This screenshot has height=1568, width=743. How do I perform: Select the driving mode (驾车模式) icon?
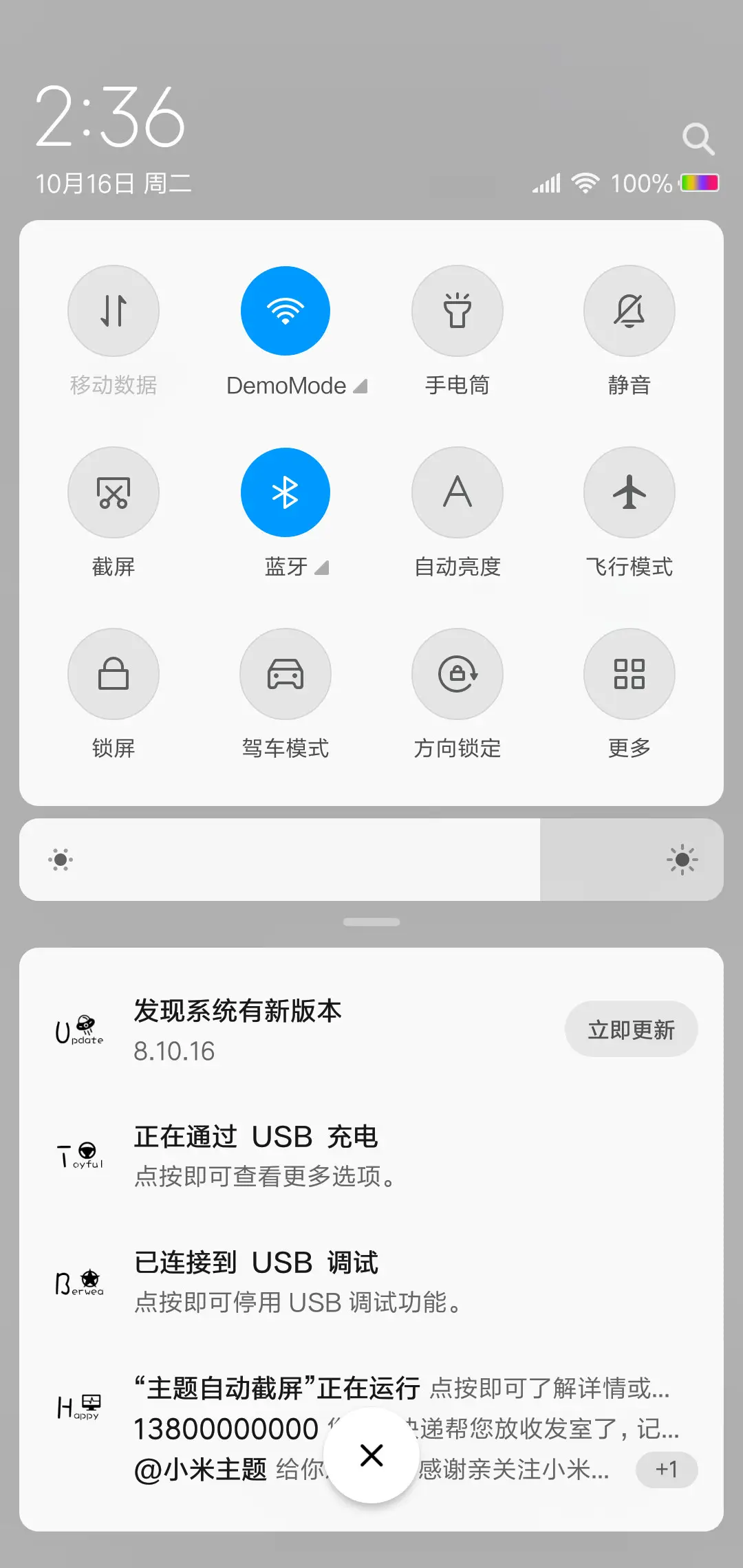click(x=286, y=675)
